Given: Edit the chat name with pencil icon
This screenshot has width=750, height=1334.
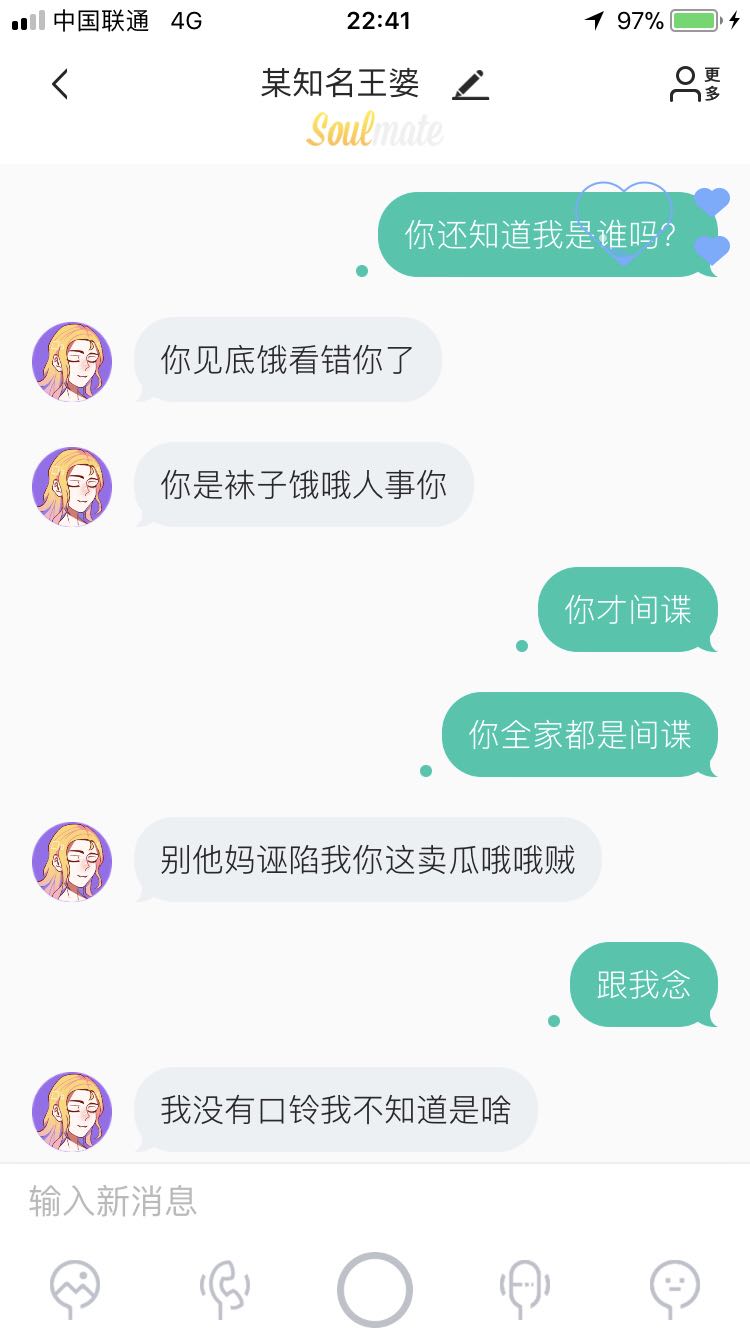Looking at the screenshot, I should click(x=470, y=85).
